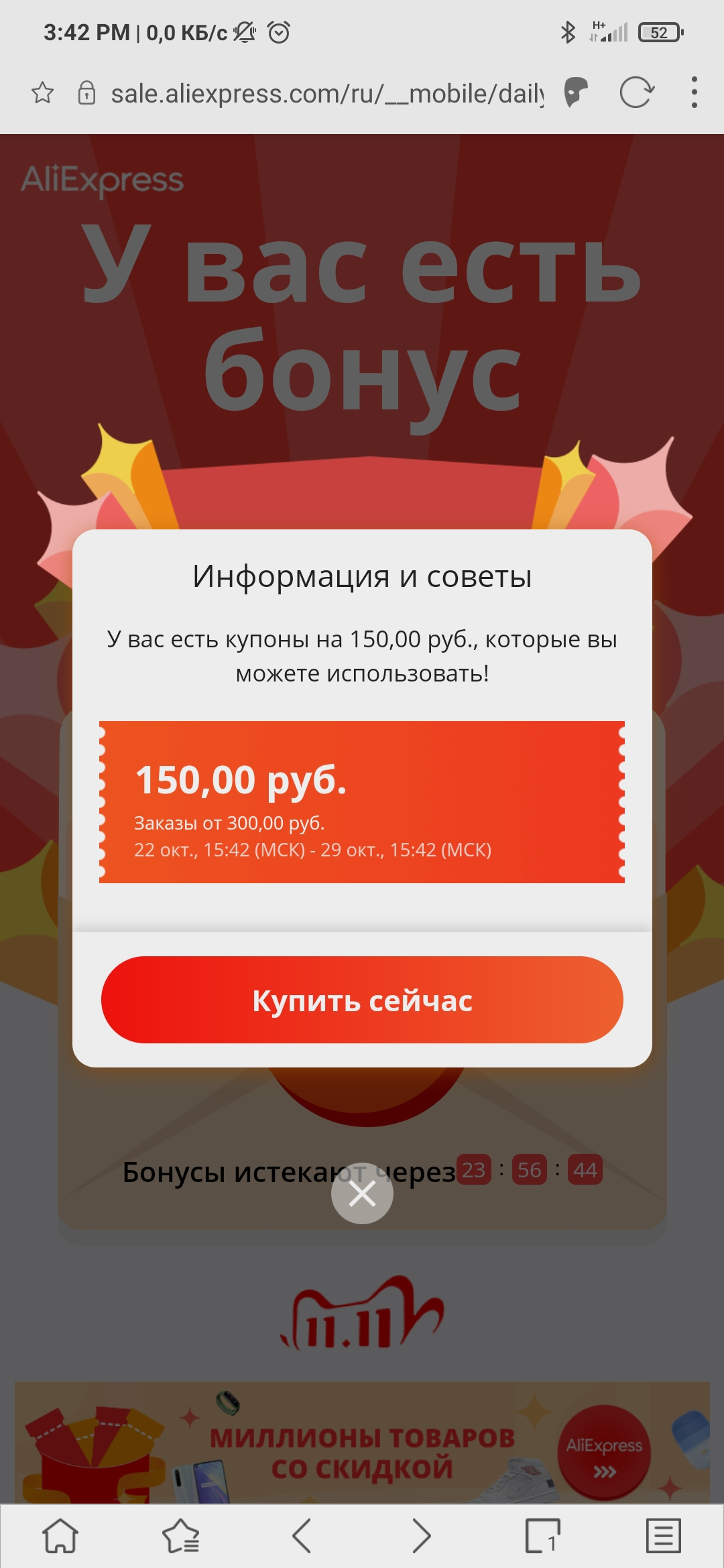Open the tabs switcher
724x1568 pixels.
point(542,1535)
